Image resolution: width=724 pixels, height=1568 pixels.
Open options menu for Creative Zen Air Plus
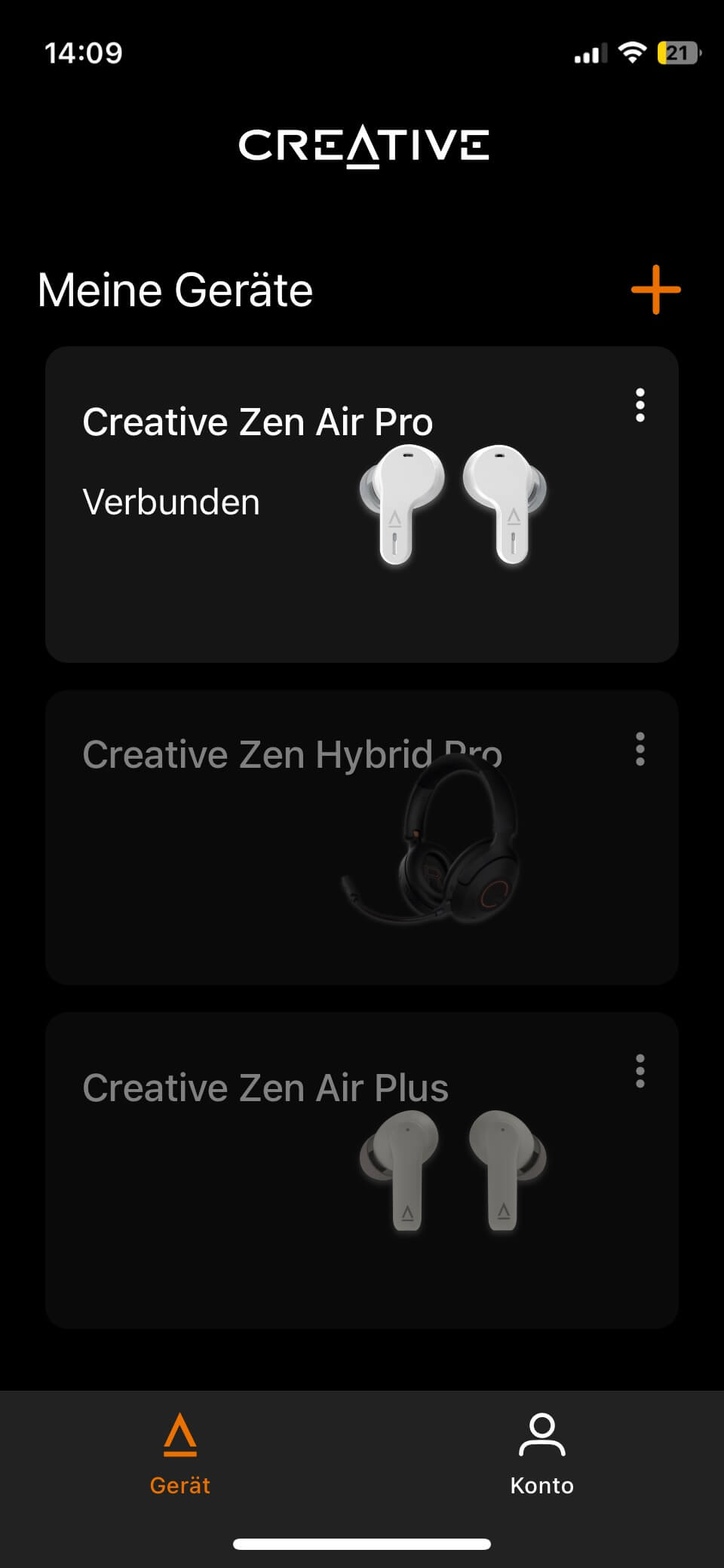640,1071
